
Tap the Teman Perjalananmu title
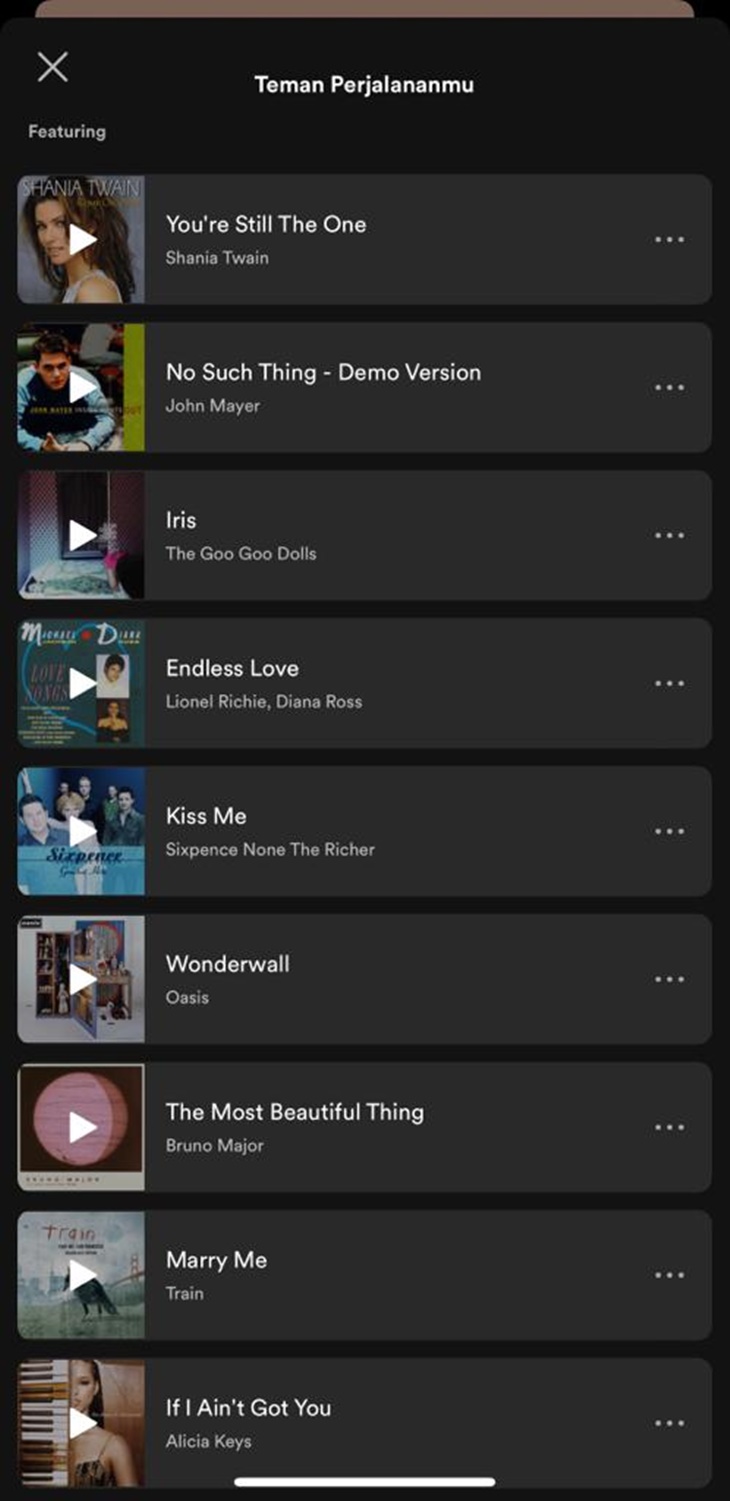pos(365,85)
